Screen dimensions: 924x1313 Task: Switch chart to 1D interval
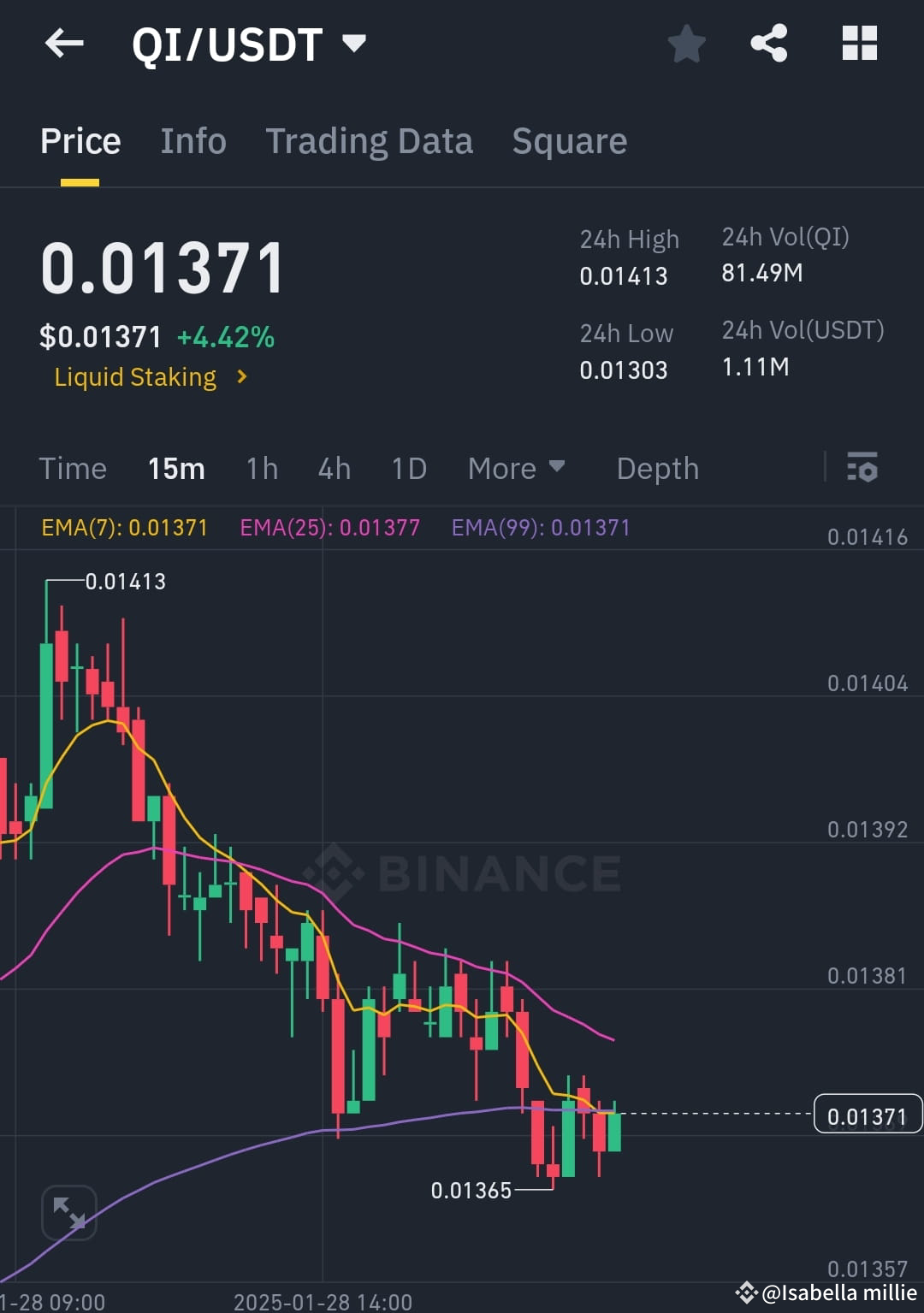(408, 468)
